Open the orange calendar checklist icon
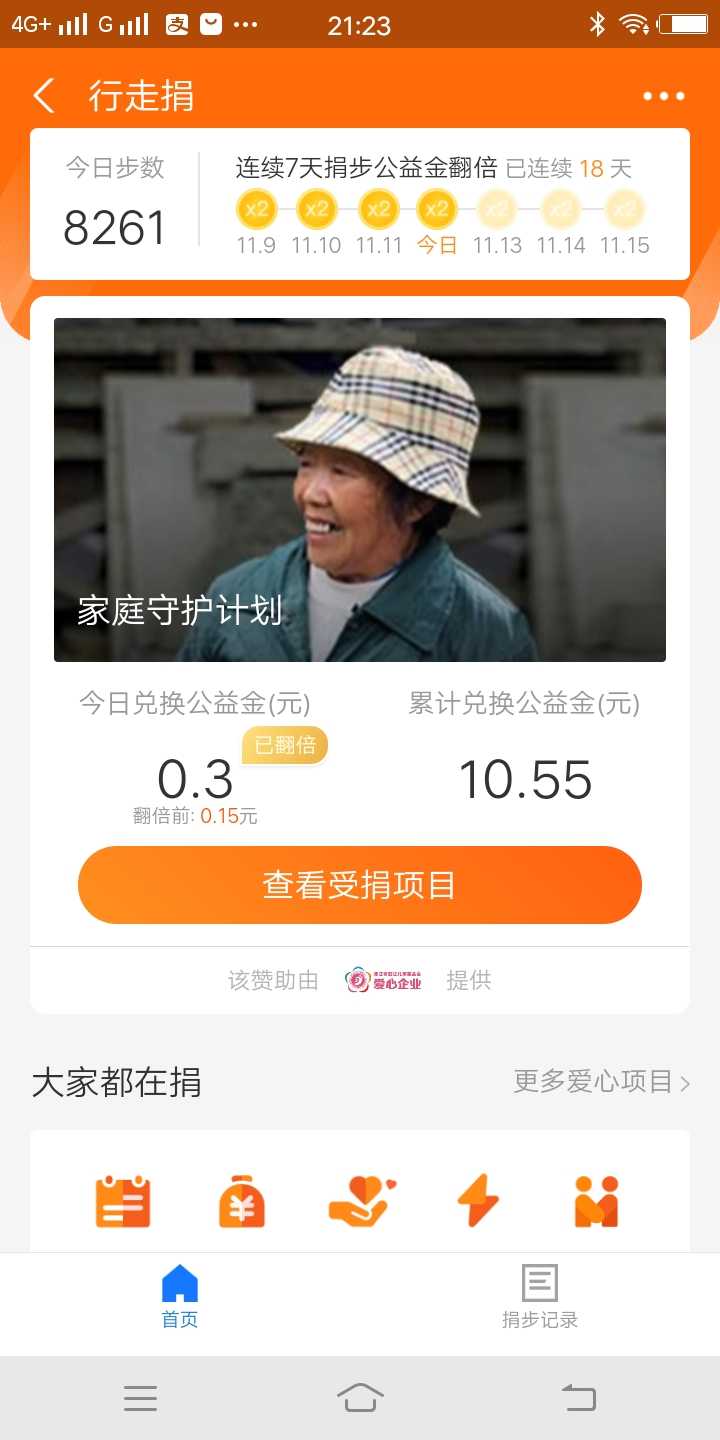720x1440 pixels. (x=123, y=1201)
